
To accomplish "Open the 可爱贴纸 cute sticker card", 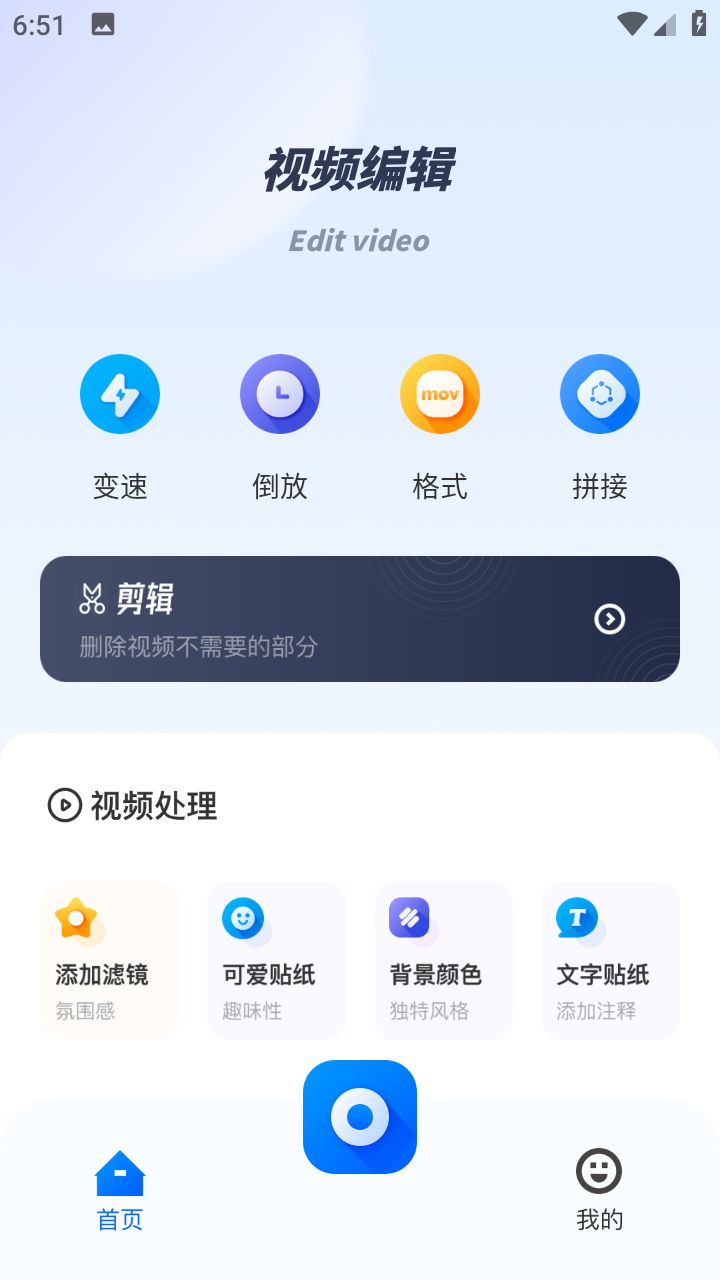I will (x=276, y=960).
